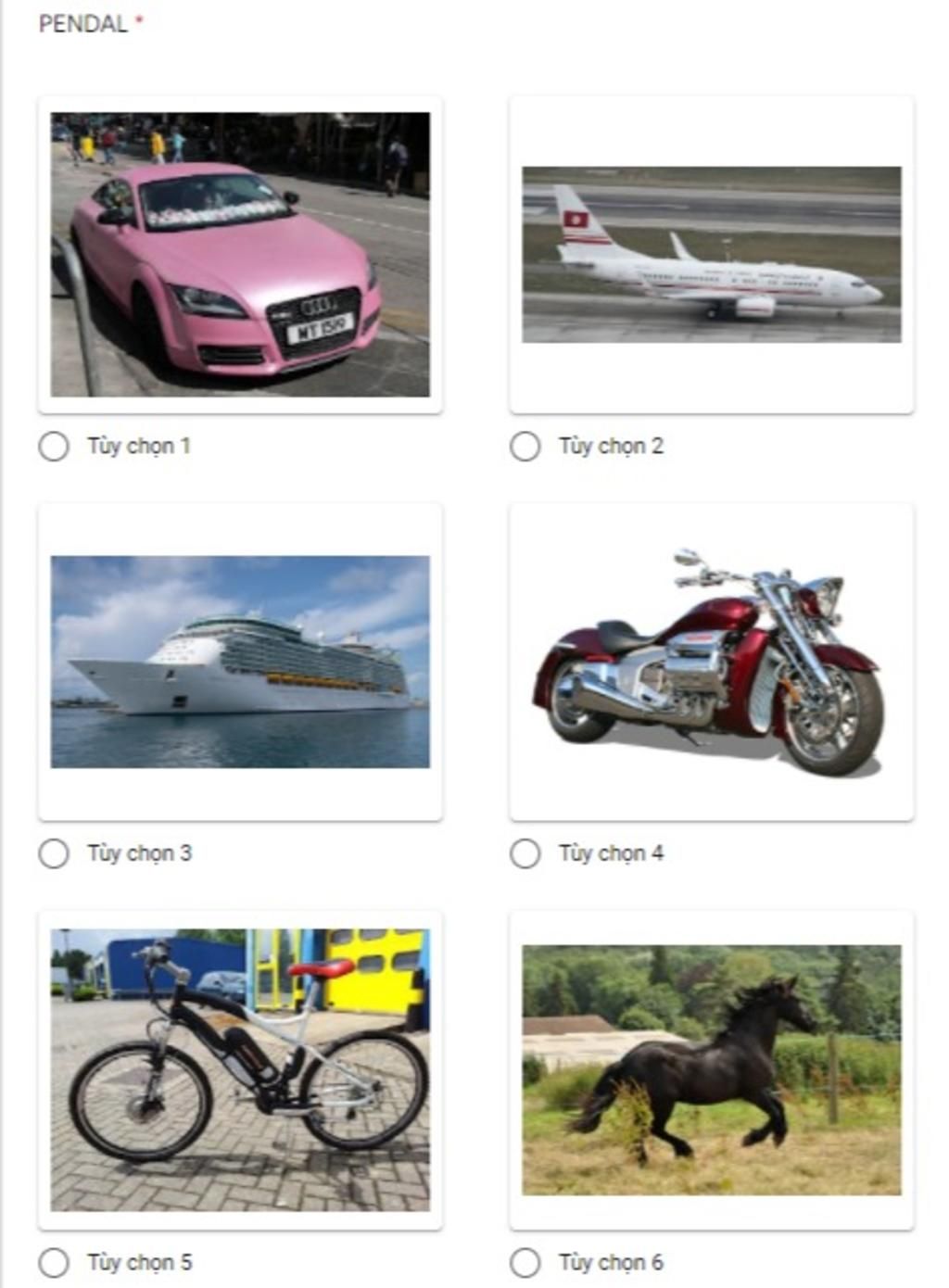Select Tùy chọn 5 radio option

click(54, 1262)
